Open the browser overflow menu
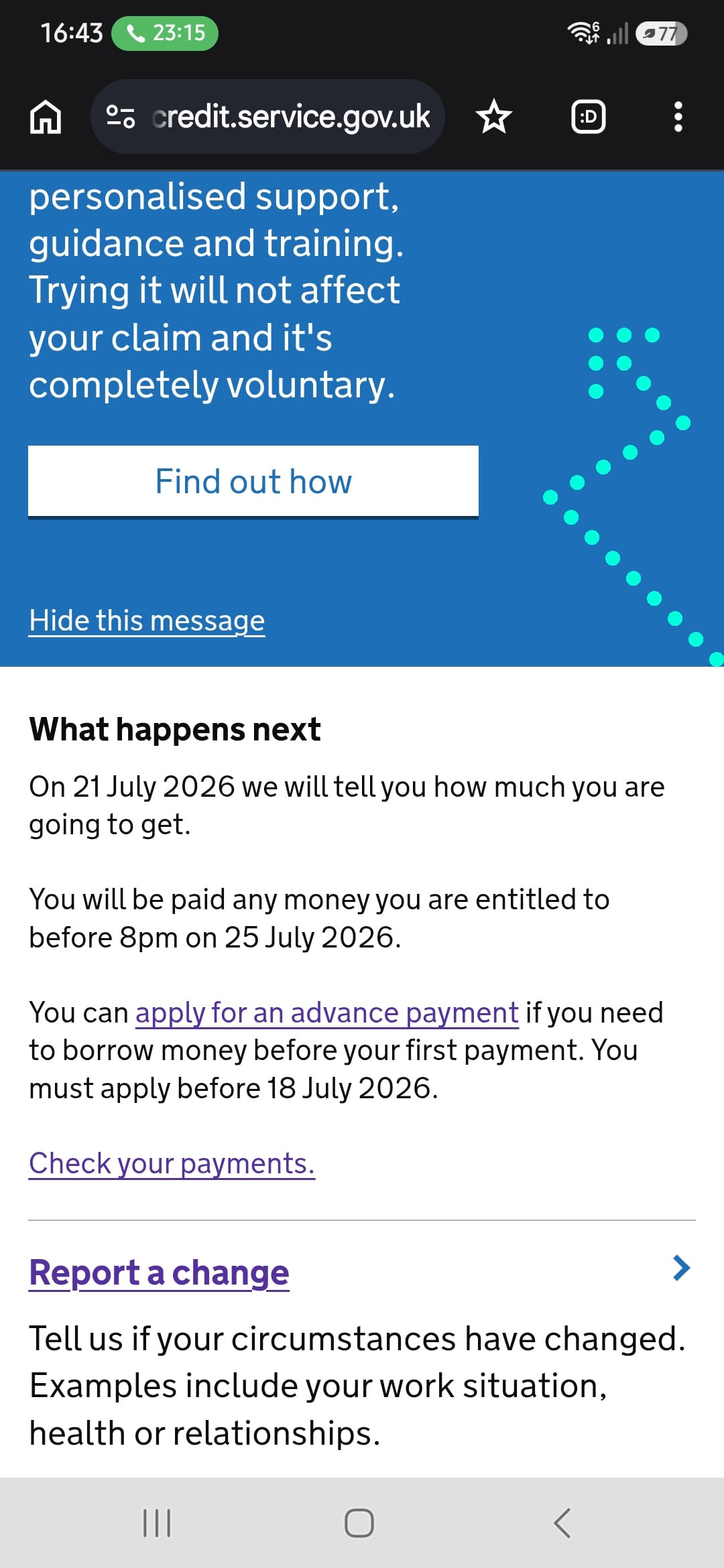 click(678, 117)
